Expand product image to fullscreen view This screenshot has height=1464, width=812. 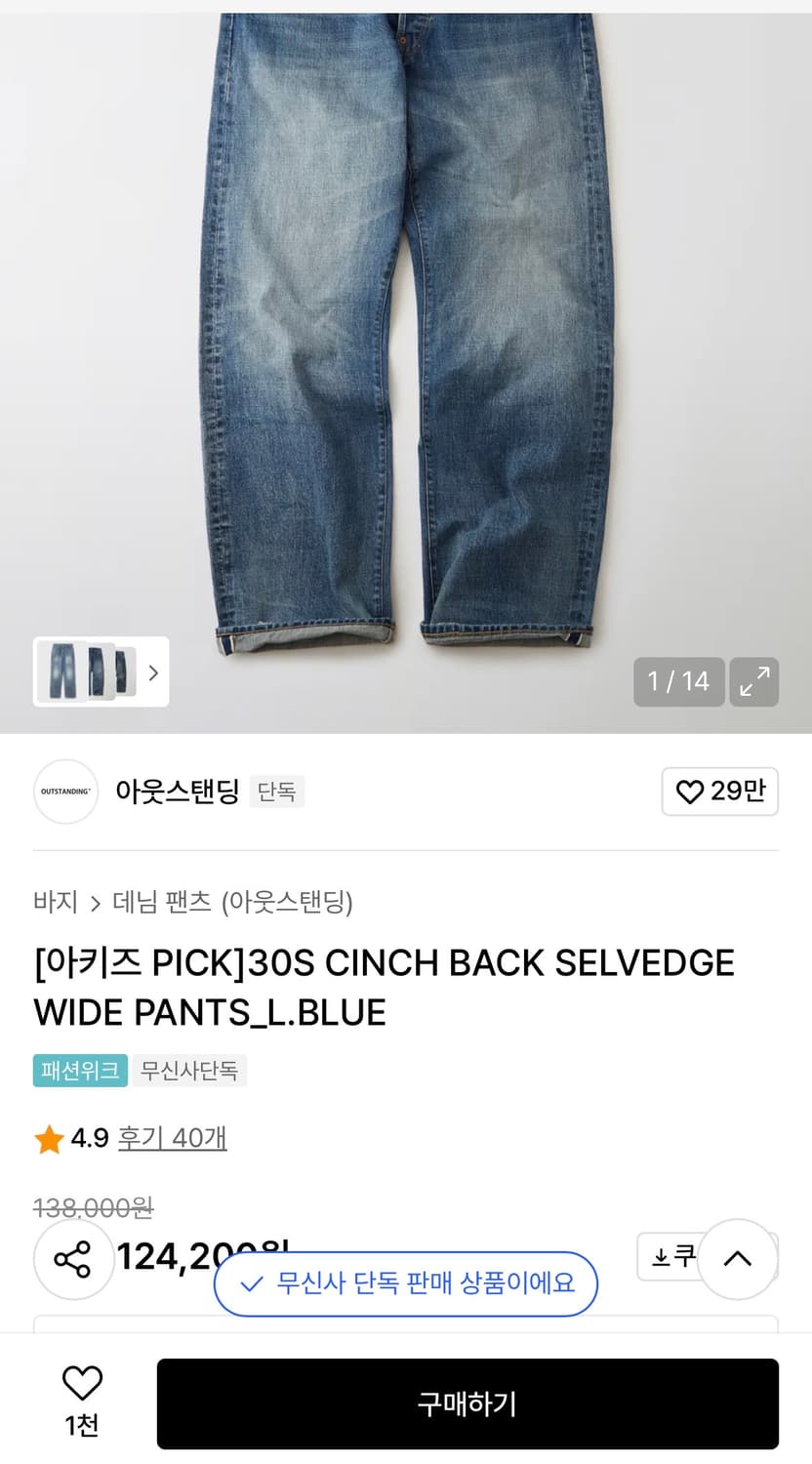click(x=754, y=681)
